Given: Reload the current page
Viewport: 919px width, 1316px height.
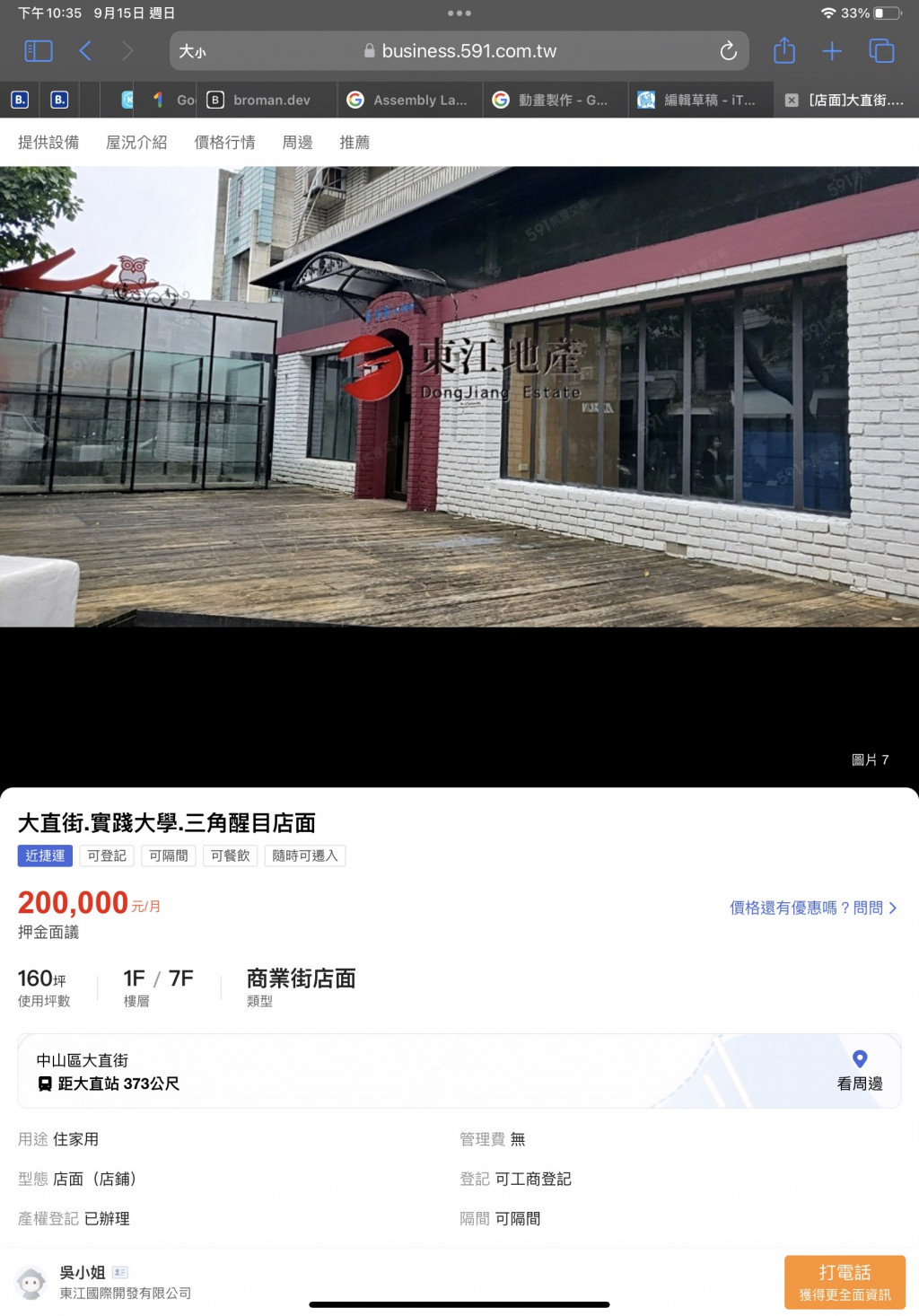Looking at the screenshot, I should coord(728,51).
